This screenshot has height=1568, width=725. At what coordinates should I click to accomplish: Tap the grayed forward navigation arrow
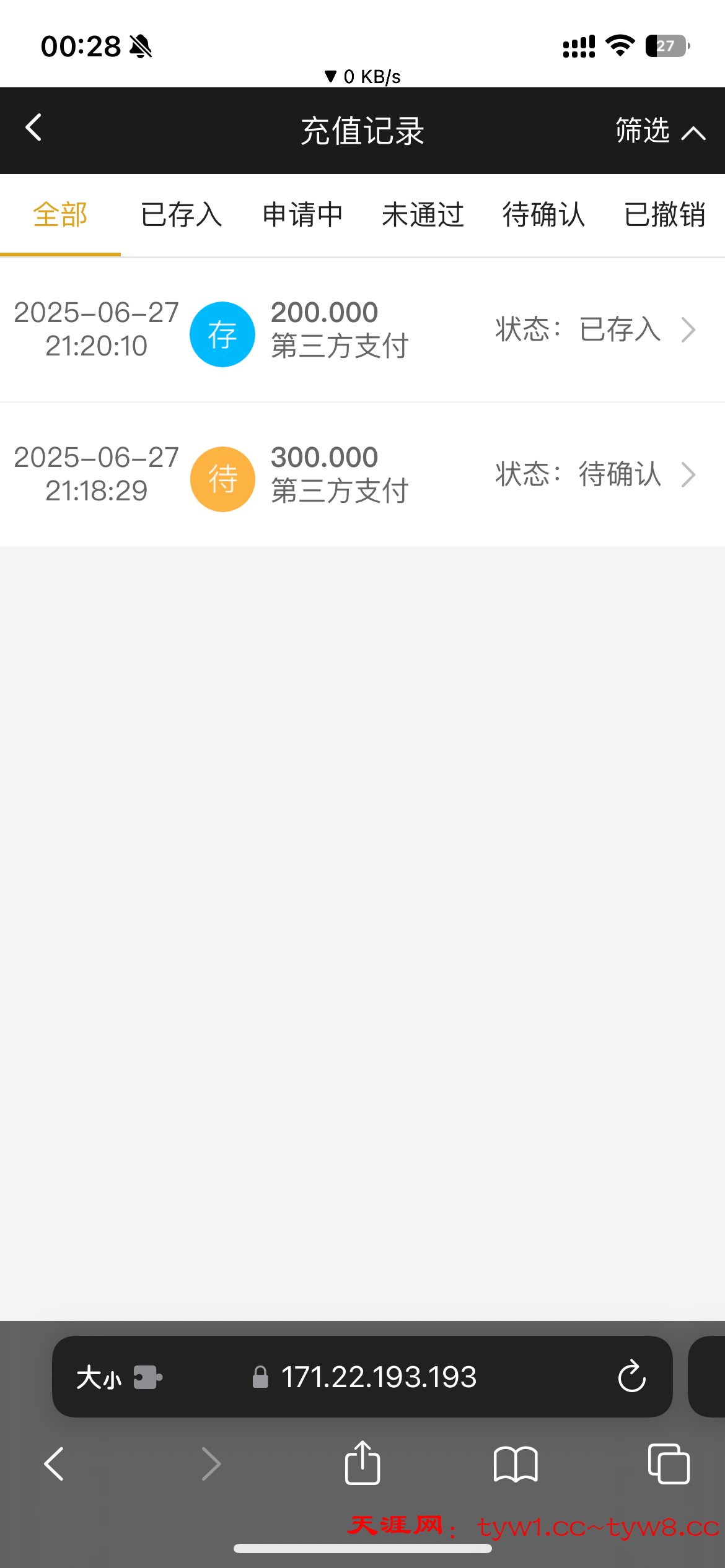point(211,1463)
